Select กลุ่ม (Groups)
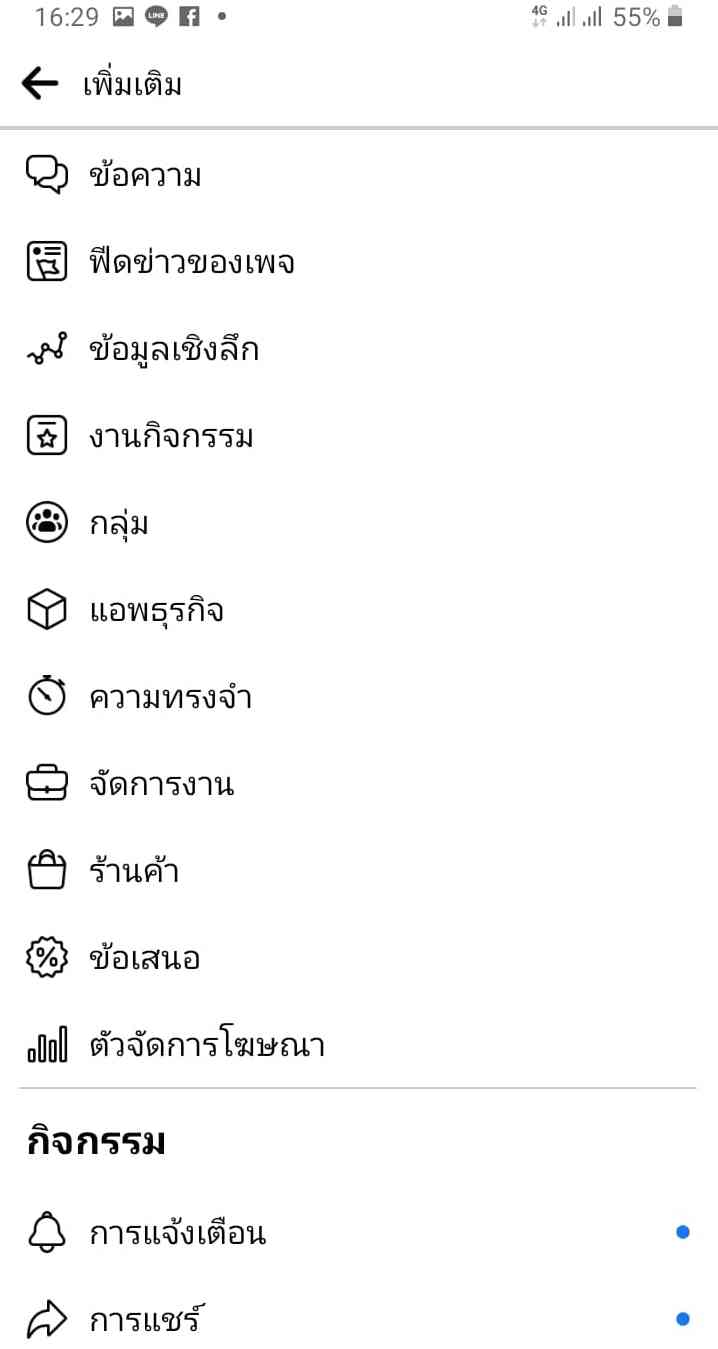Screen dimensions: 718x1349 (119, 524)
